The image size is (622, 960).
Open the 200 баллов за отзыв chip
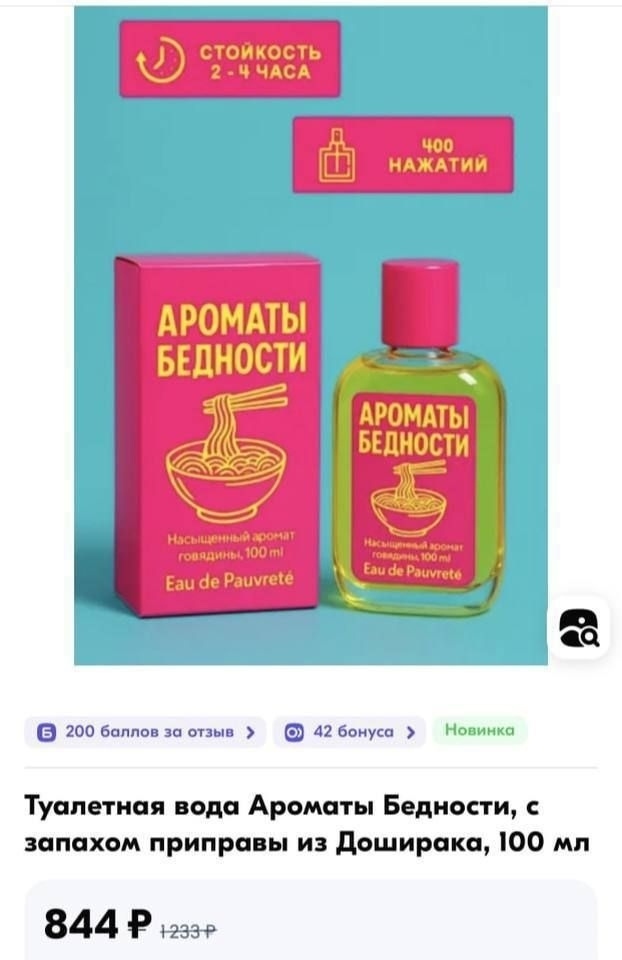click(x=146, y=731)
